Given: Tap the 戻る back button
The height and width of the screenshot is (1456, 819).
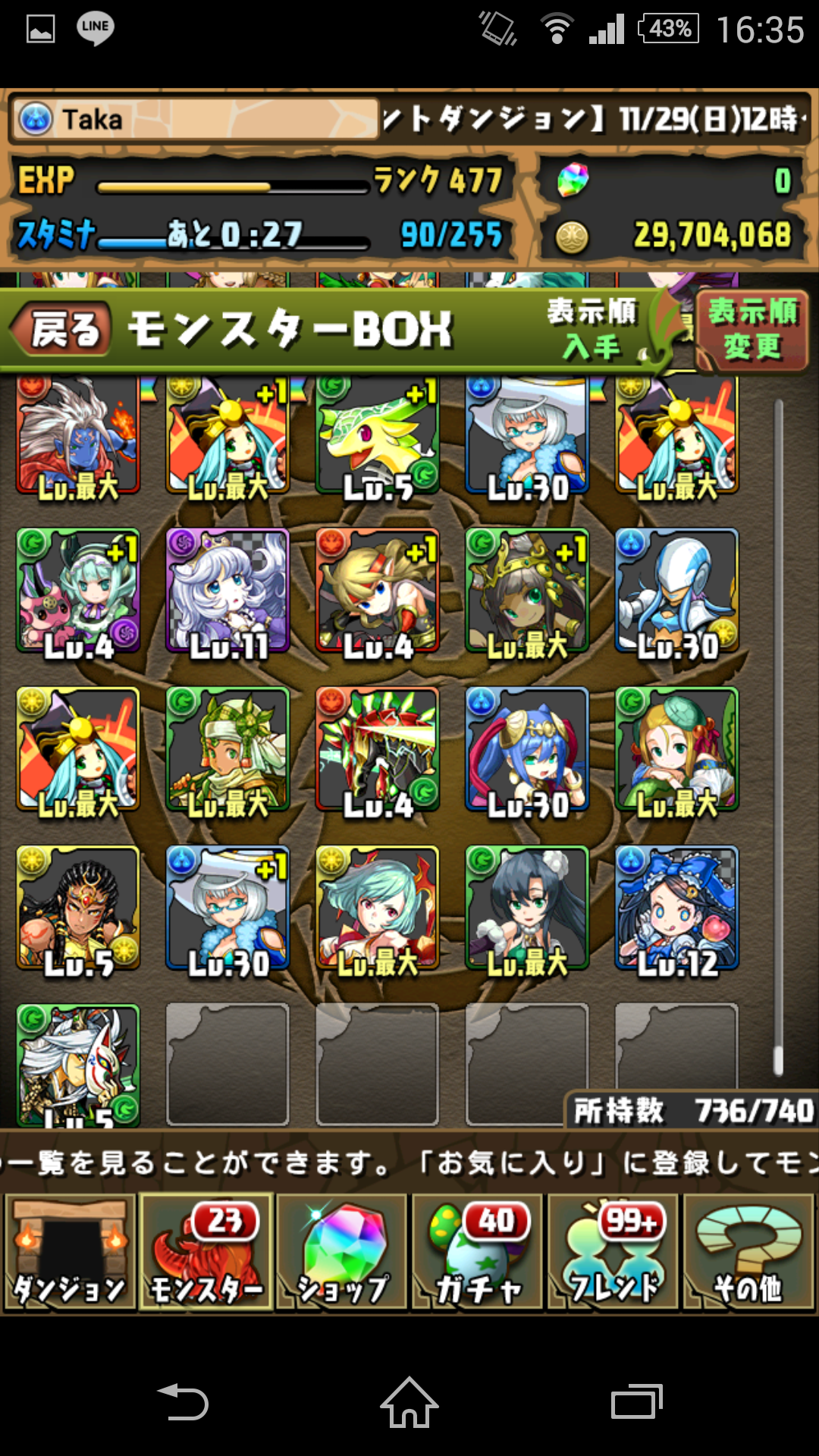Looking at the screenshot, I should (x=62, y=330).
